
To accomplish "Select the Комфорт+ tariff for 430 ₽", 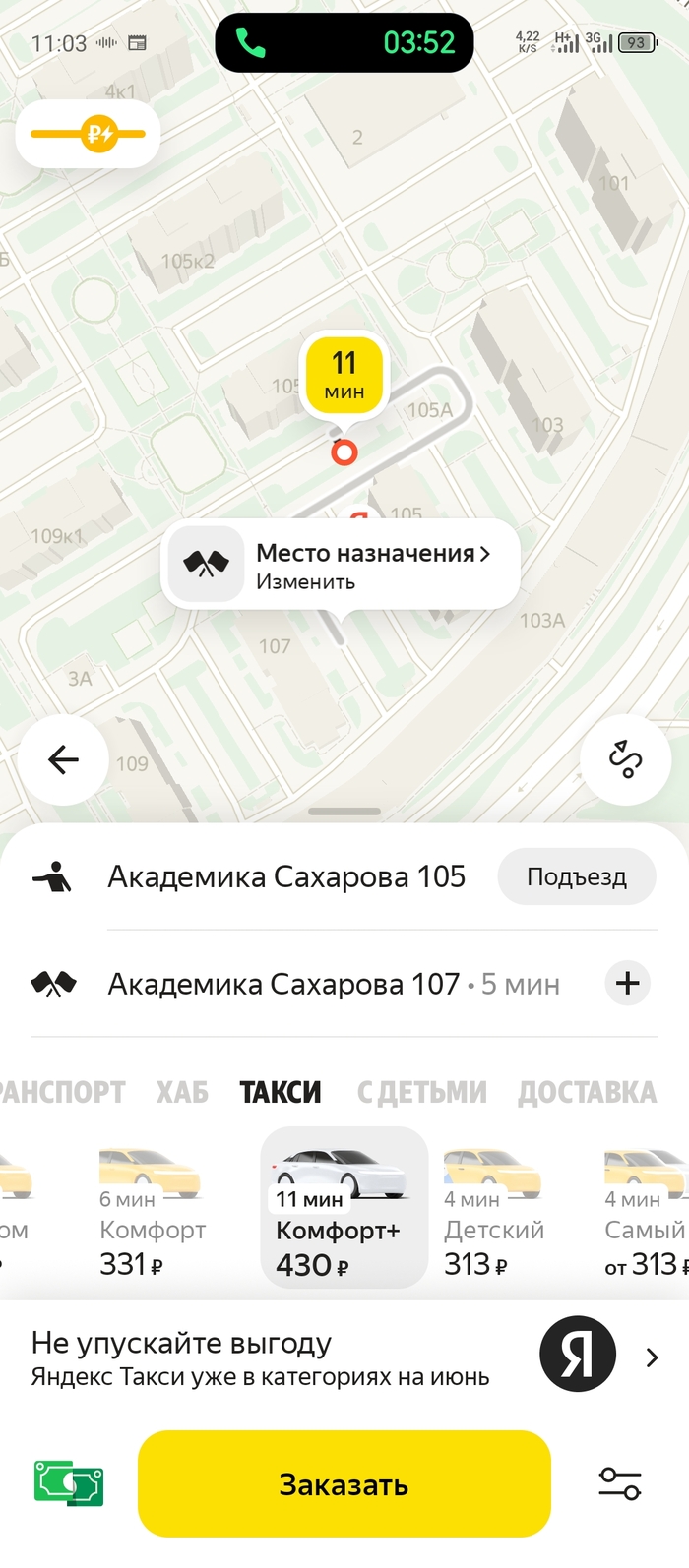I will tap(344, 1210).
